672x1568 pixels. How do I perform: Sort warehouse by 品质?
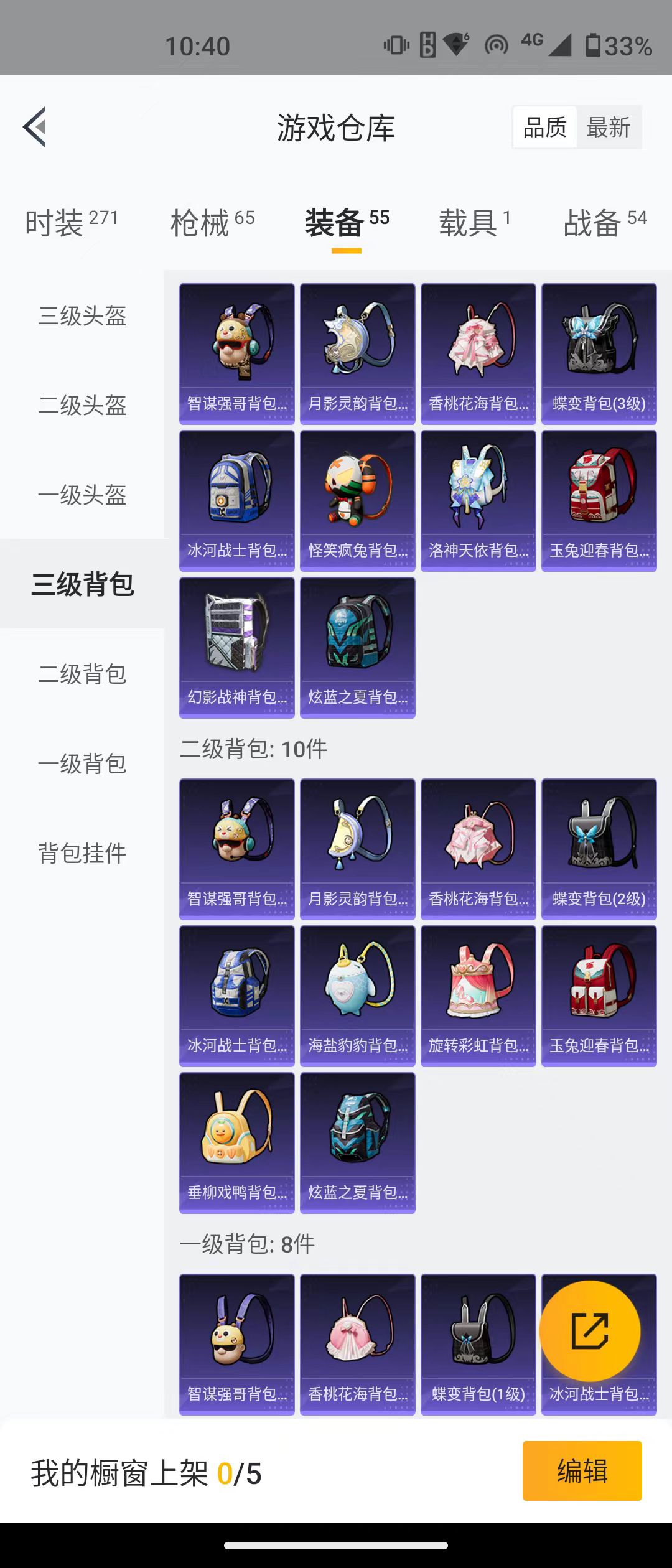click(545, 128)
